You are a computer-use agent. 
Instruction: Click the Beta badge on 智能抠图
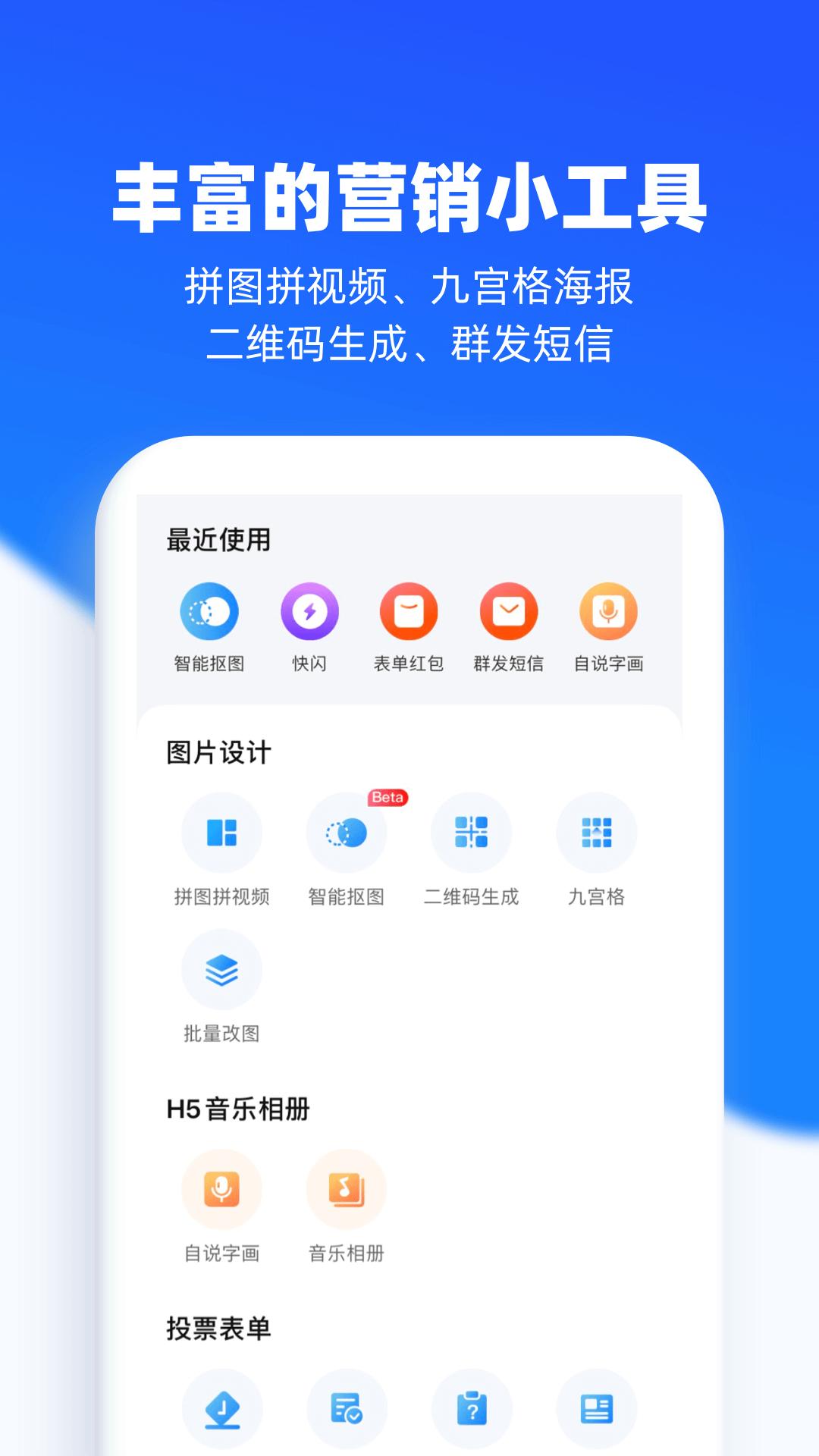[x=388, y=798]
